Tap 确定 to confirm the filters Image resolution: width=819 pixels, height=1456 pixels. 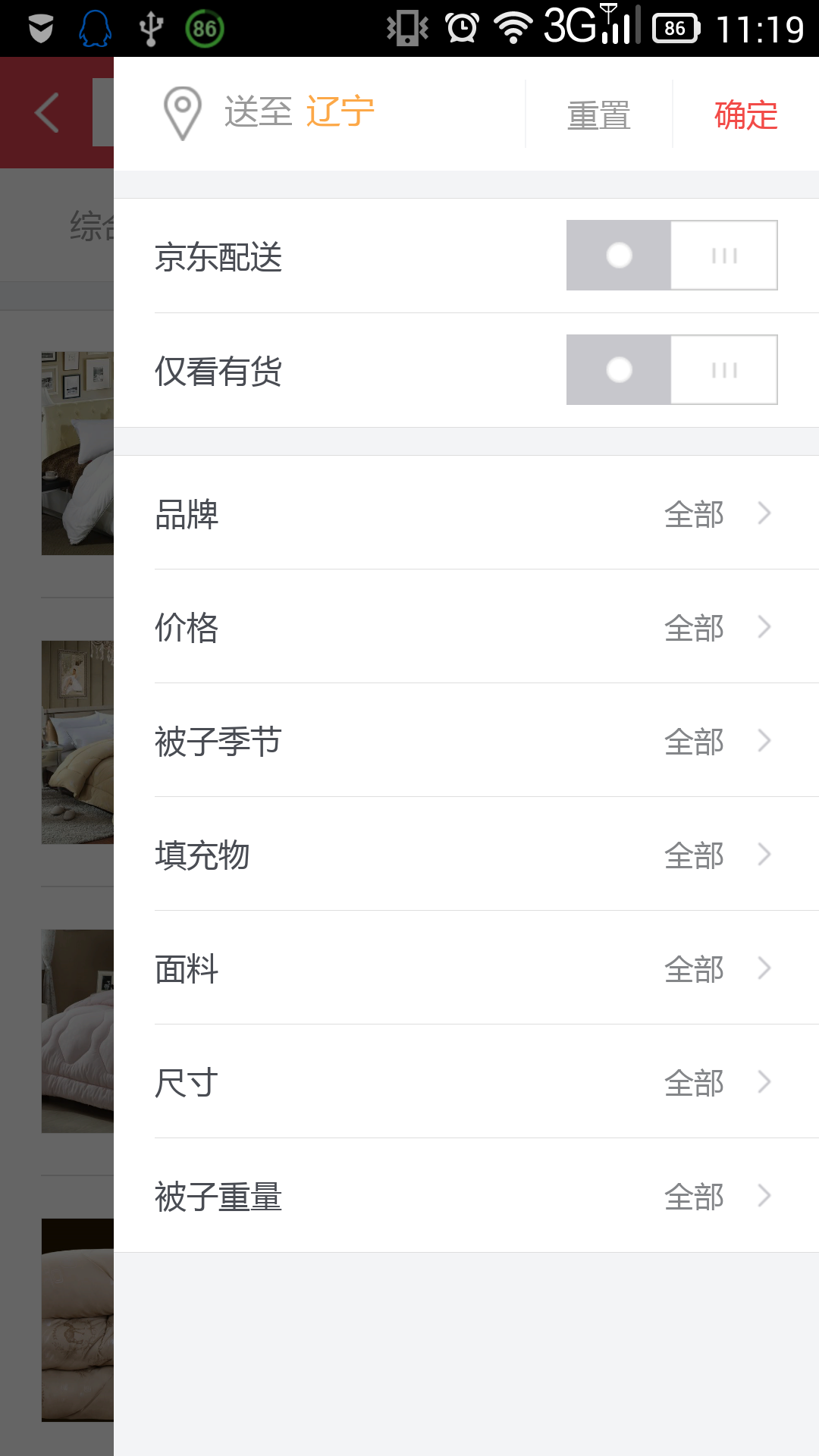click(x=745, y=115)
